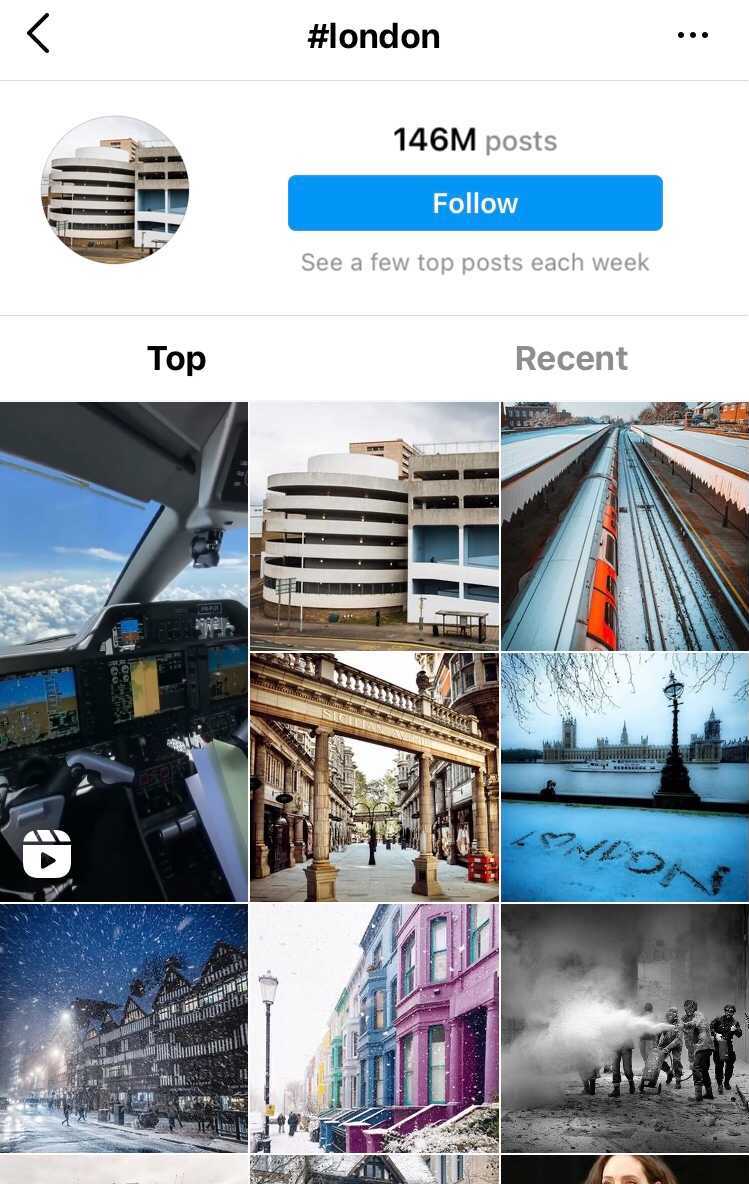Open the three-dot overflow menu
Viewport: 749px width, 1184px height.
tap(692, 35)
